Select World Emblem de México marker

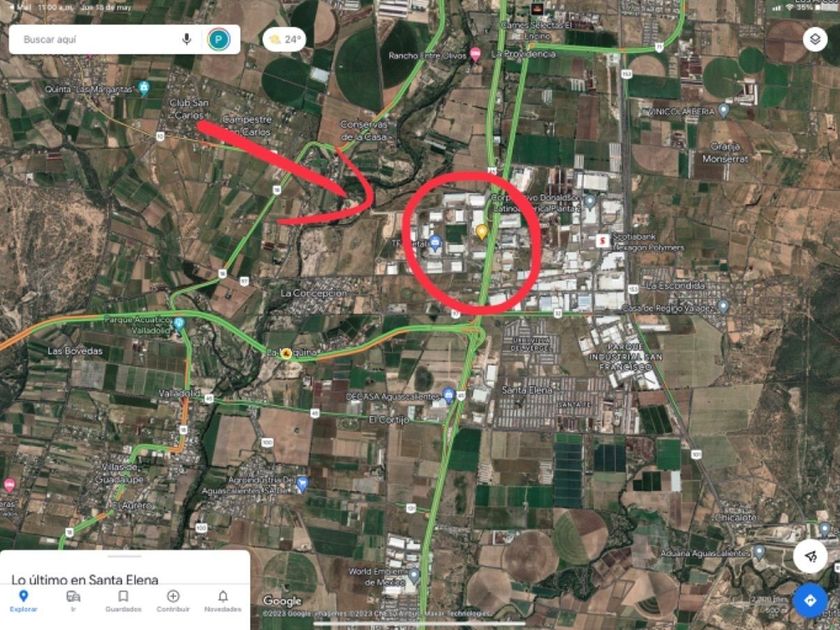pyautogui.click(x=416, y=572)
